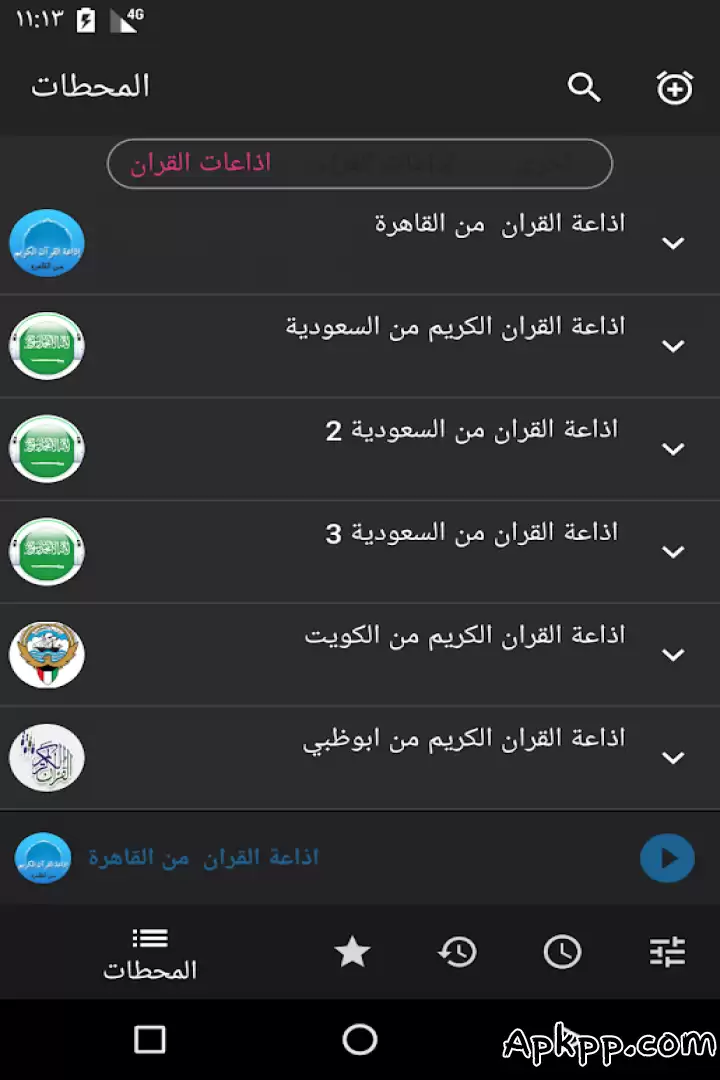This screenshot has height=1080, width=720.
Task: Open the equalizer settings icon
Action: coord(667,952)
